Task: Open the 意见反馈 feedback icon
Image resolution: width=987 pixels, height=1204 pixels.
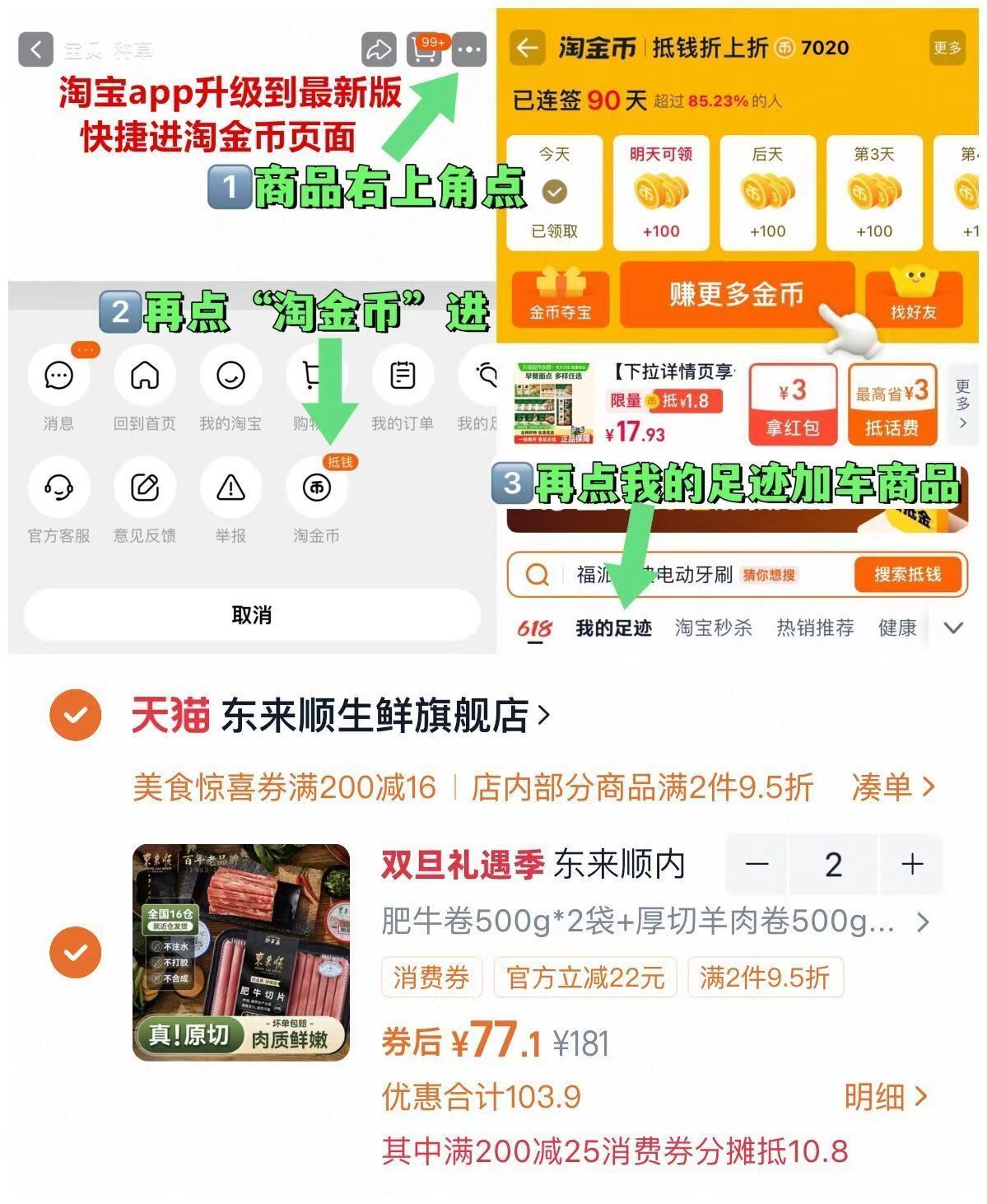Action: (x=146, y=488)
